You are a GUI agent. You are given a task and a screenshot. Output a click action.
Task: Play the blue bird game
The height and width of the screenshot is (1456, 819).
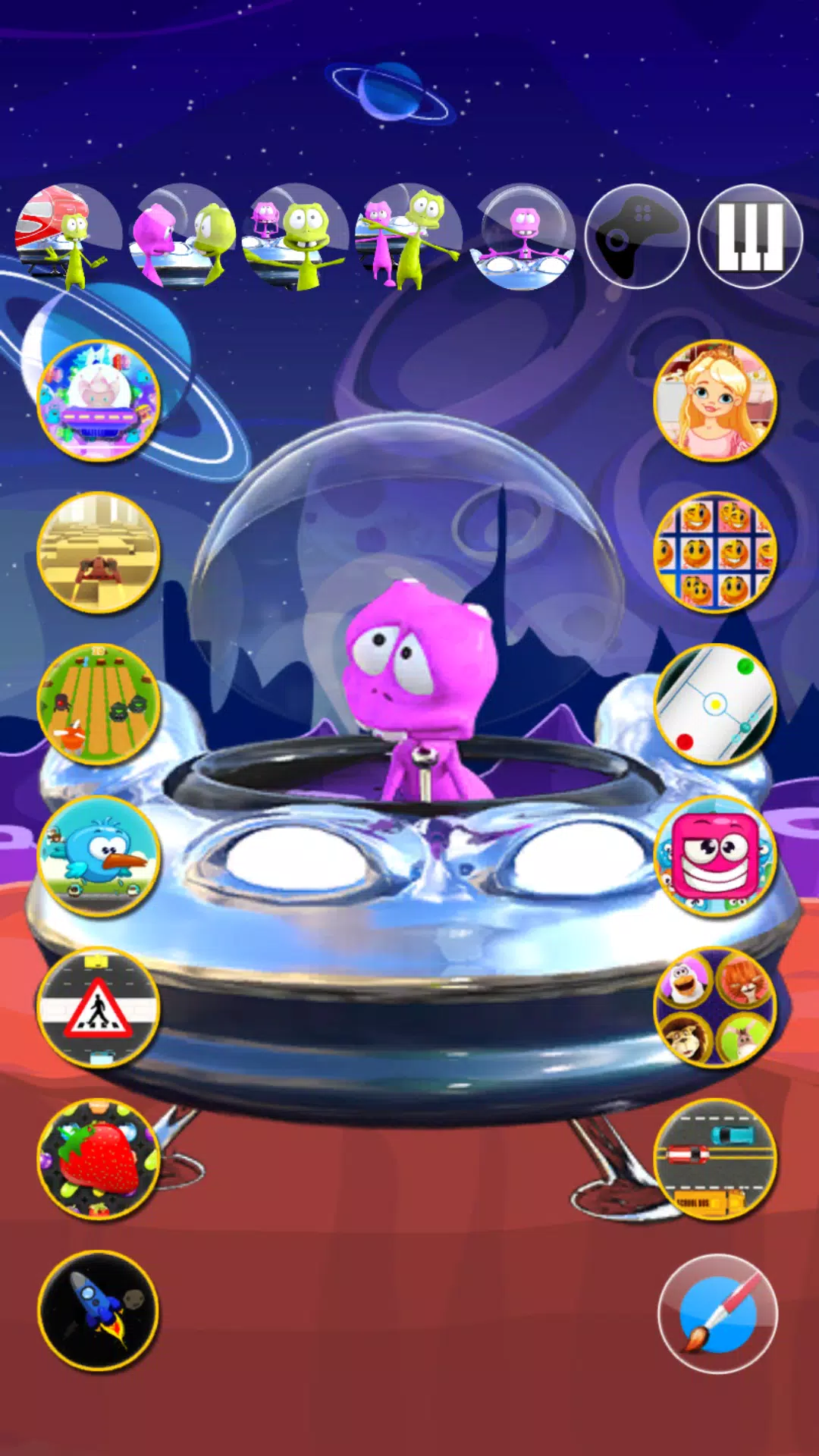coord(99,855)
